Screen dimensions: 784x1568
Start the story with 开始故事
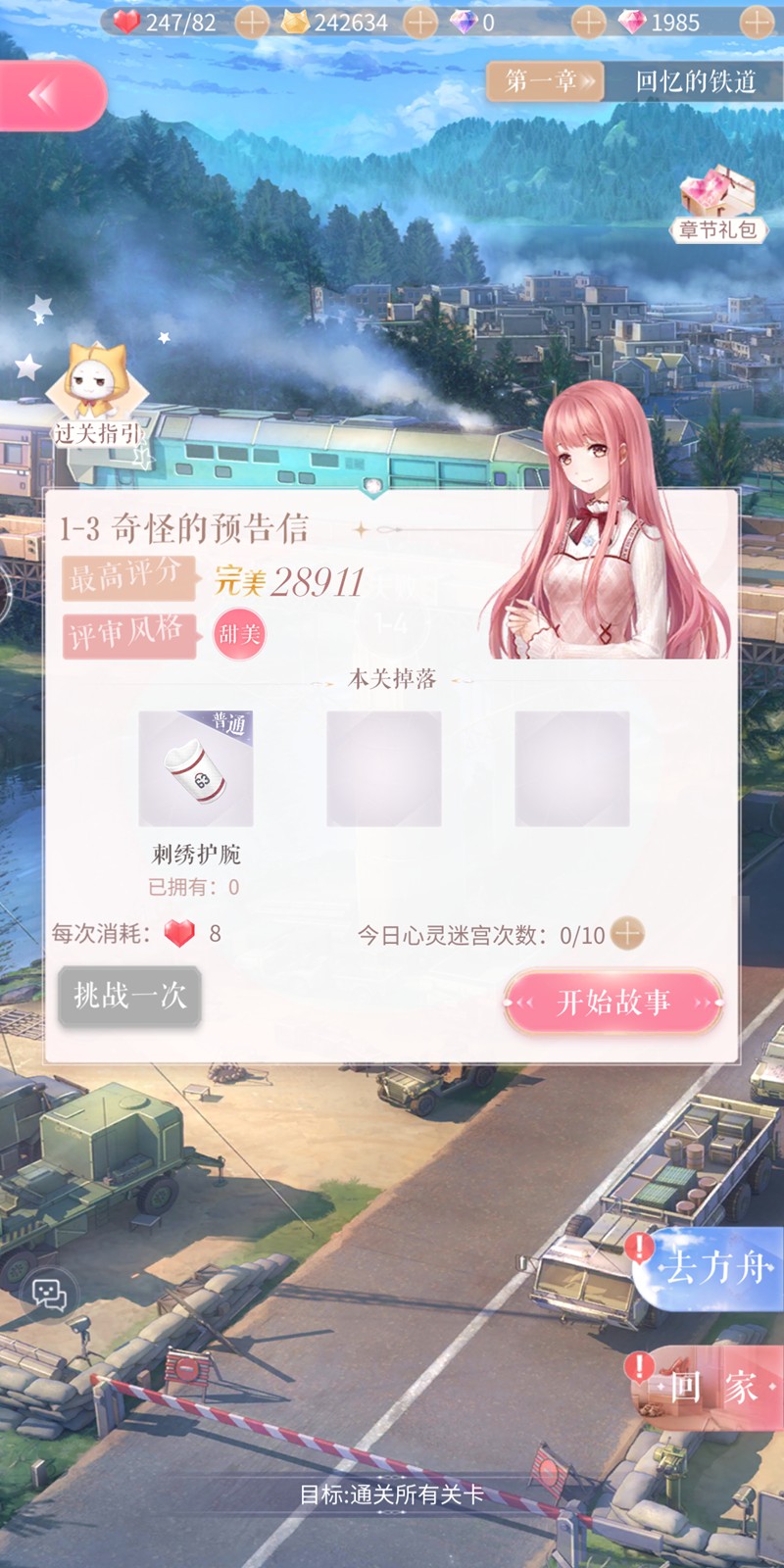coord(613,1002)
